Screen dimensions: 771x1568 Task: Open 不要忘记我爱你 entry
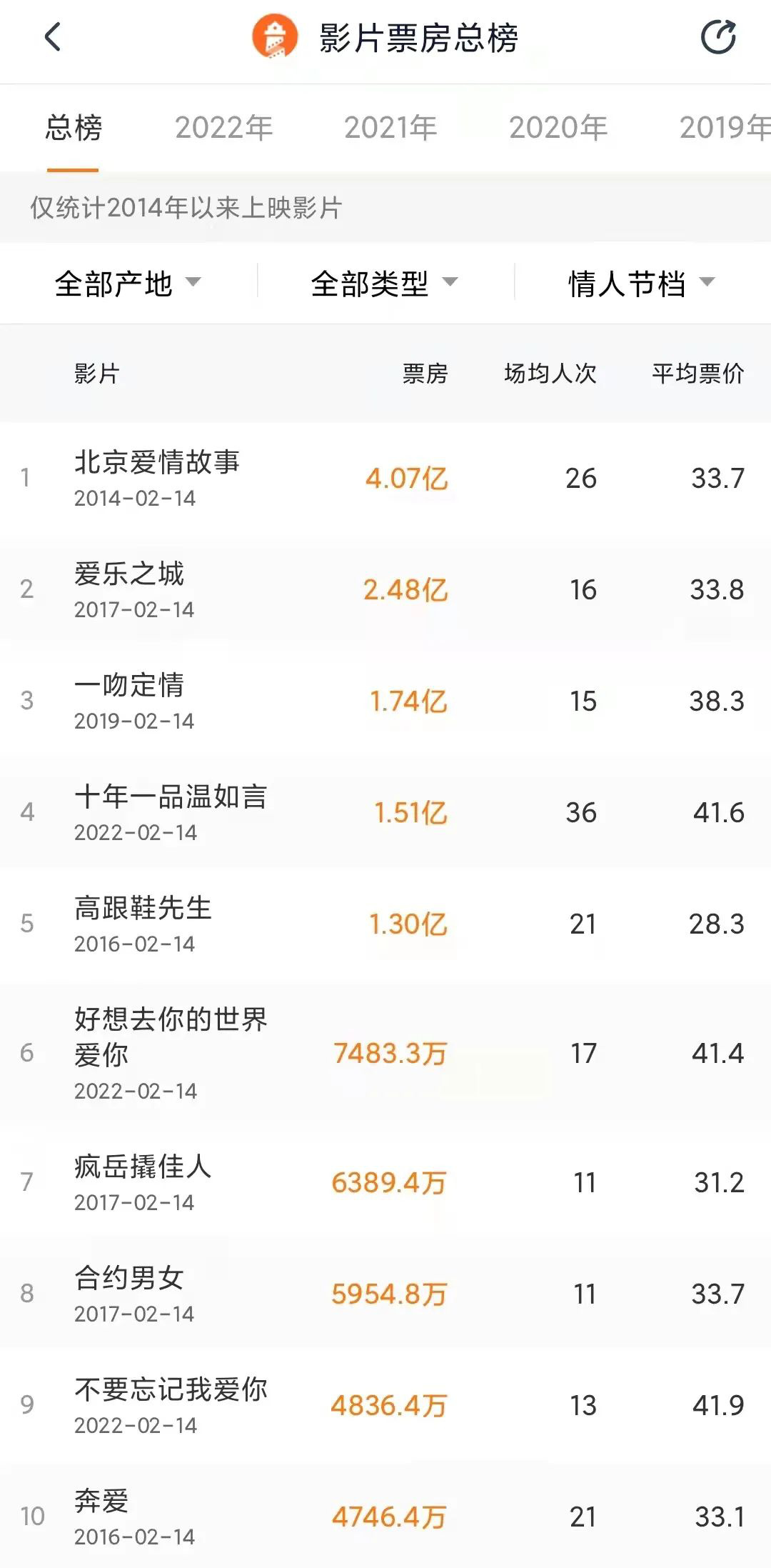385,1405
